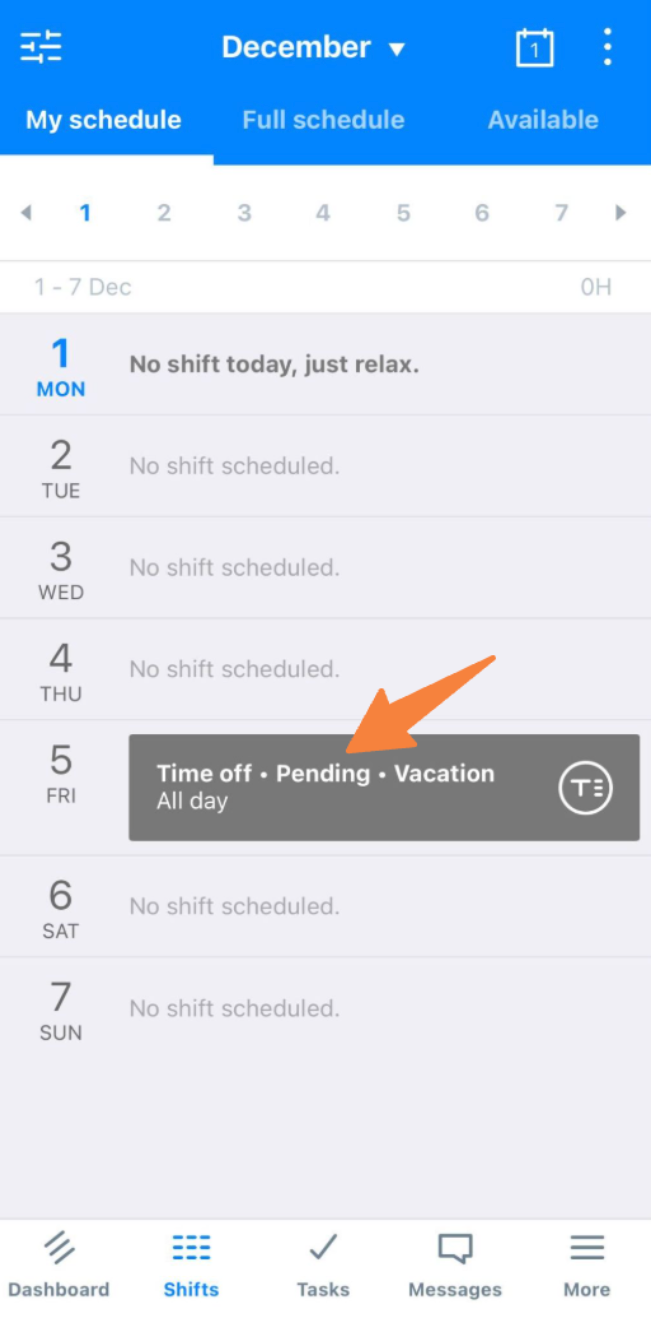Select the Shifts tab
The height and width of the screenshot is (1317, 651).
click(191, 1265)
